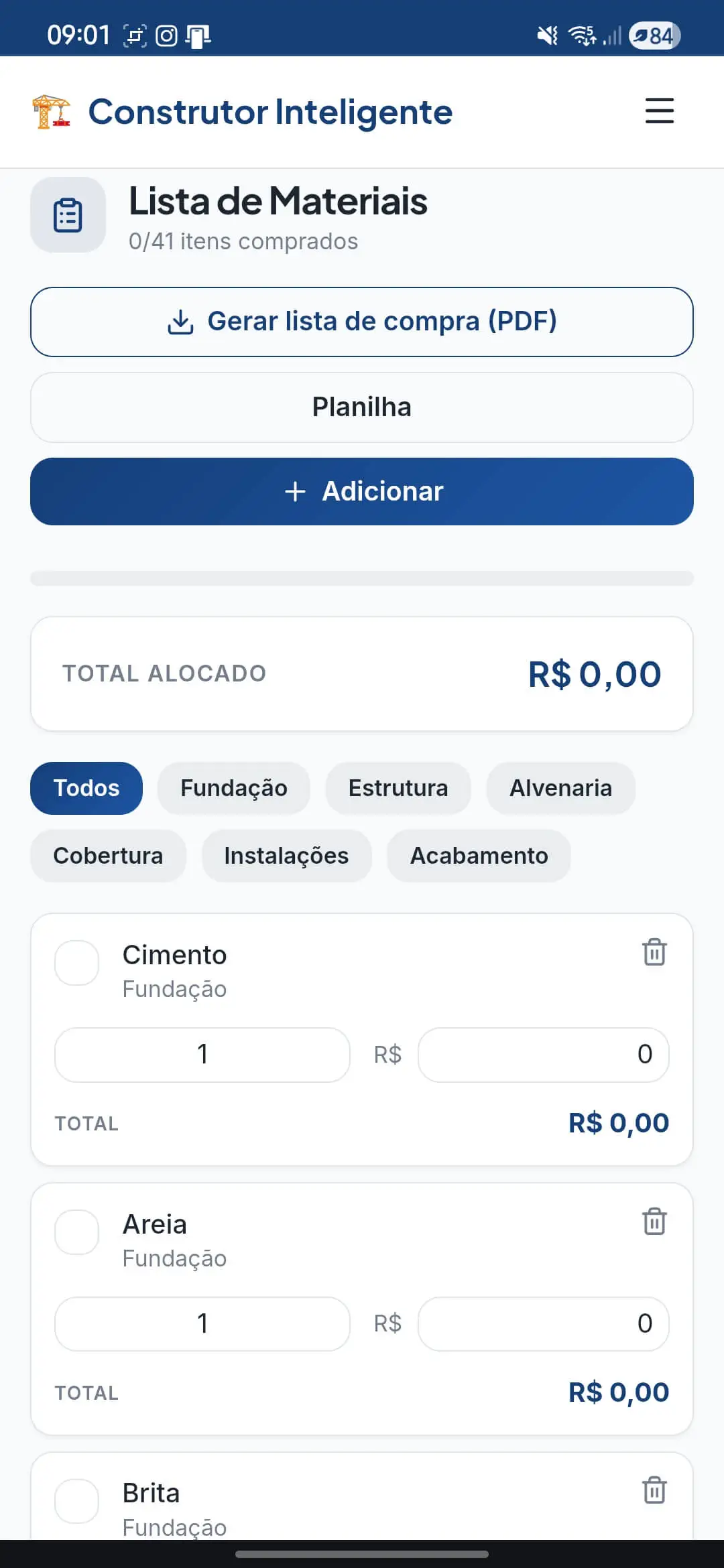Click the clipboard icon beside Lista de Materiais
724x1568 pixels.
pos(68,215)
